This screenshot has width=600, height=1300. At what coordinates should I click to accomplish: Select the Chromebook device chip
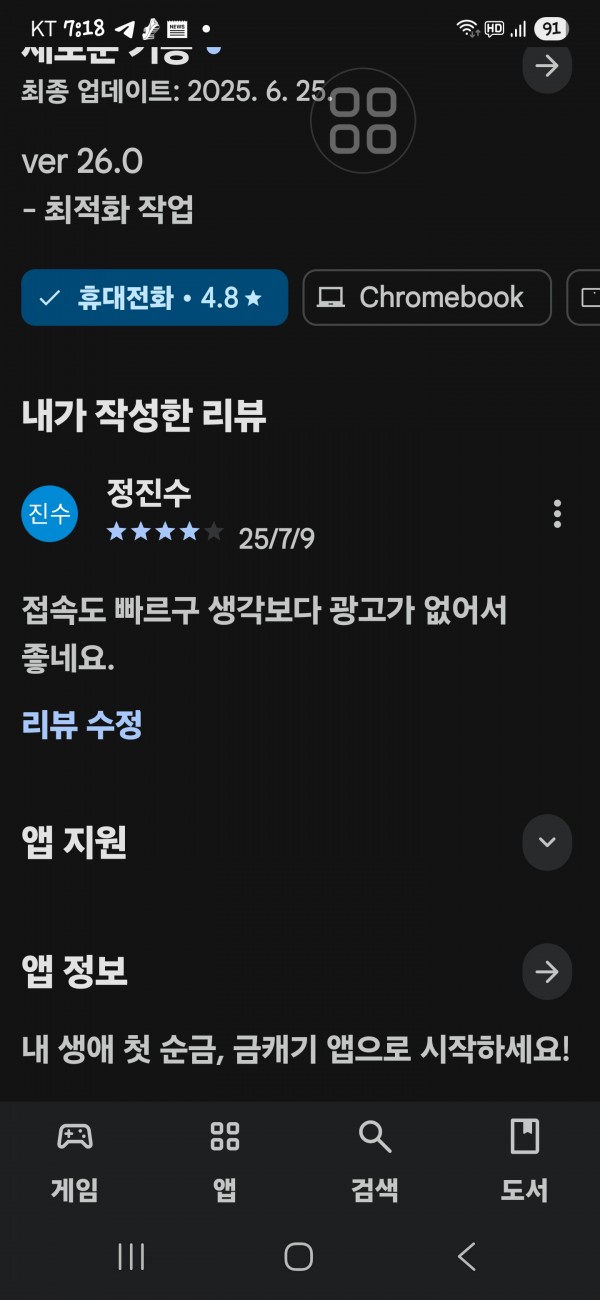[x=427, y=297]
